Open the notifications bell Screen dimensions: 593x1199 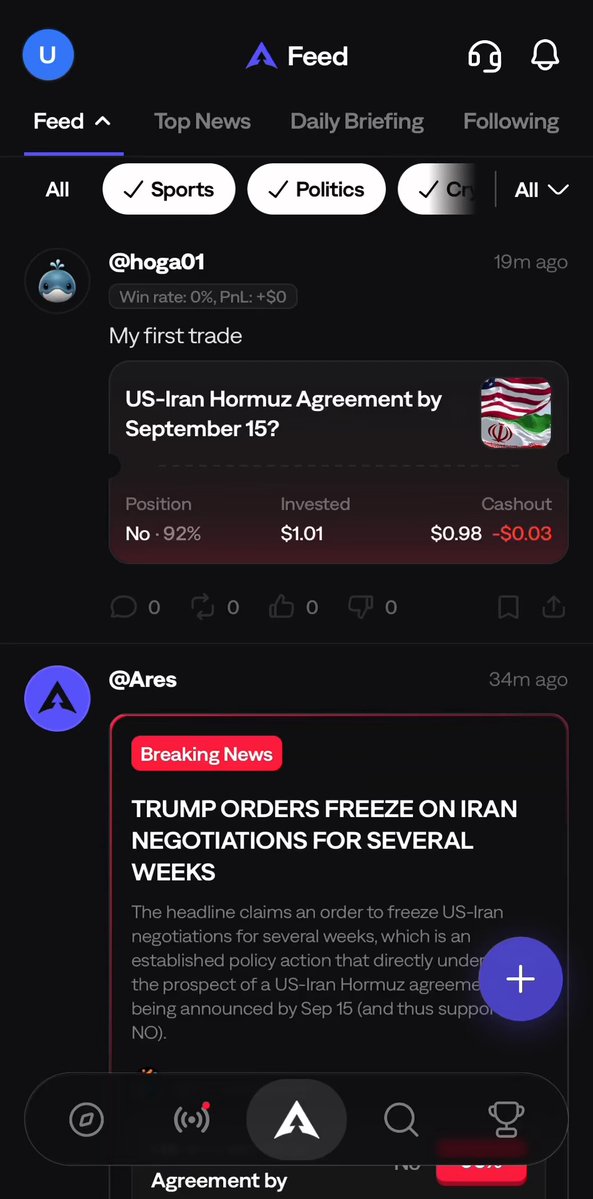545,55
